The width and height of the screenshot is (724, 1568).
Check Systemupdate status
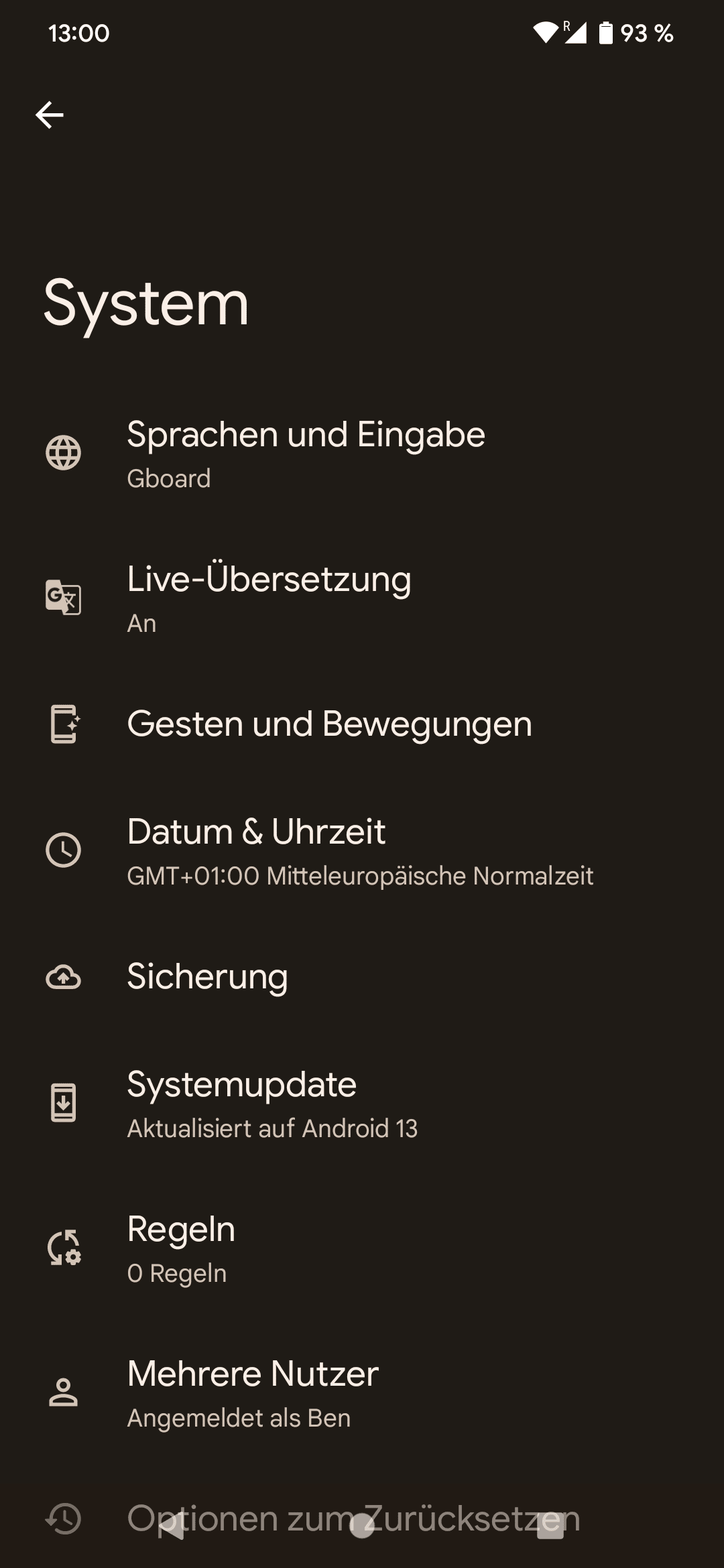362,1103
